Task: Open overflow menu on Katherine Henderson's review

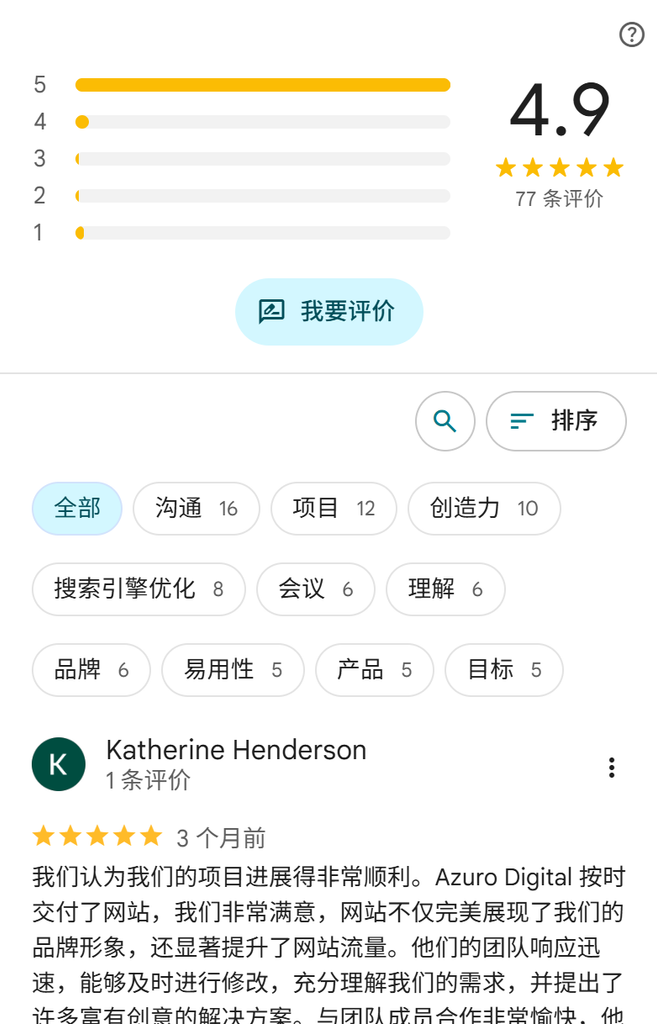Action: [x=611, y=767]
